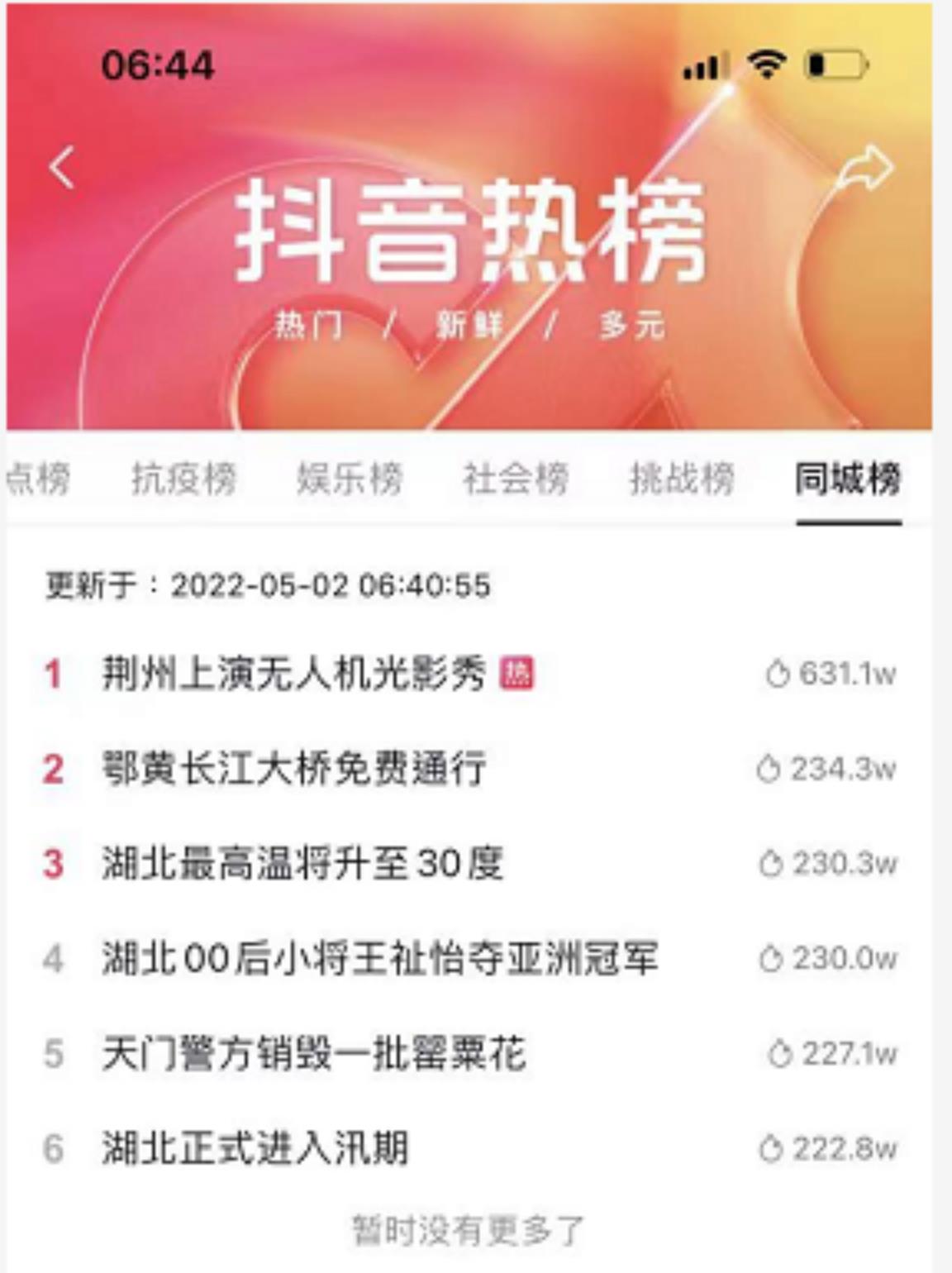Switch to the 娱乐榜 tab
Screen dimensions: 952x1273
click(x=350, y=479)
